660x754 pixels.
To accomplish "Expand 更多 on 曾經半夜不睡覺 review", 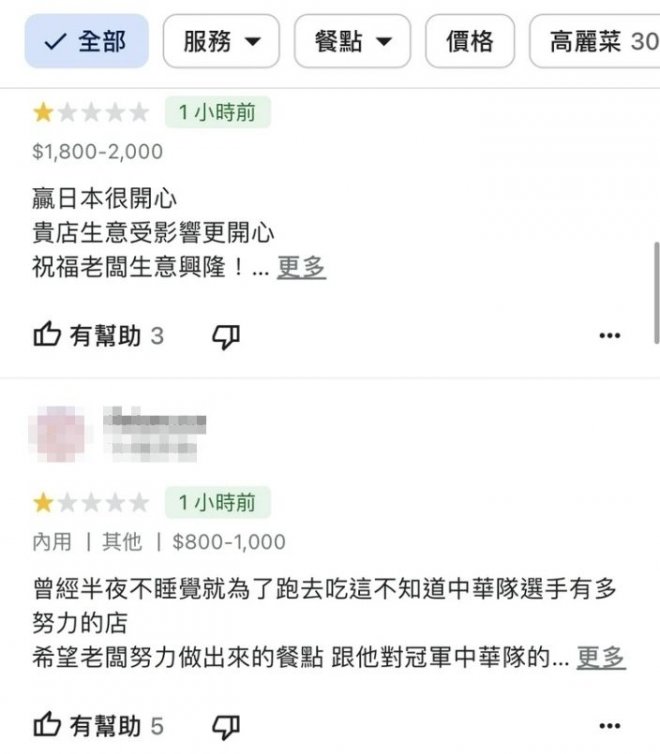I will click(x=601, y=658).
